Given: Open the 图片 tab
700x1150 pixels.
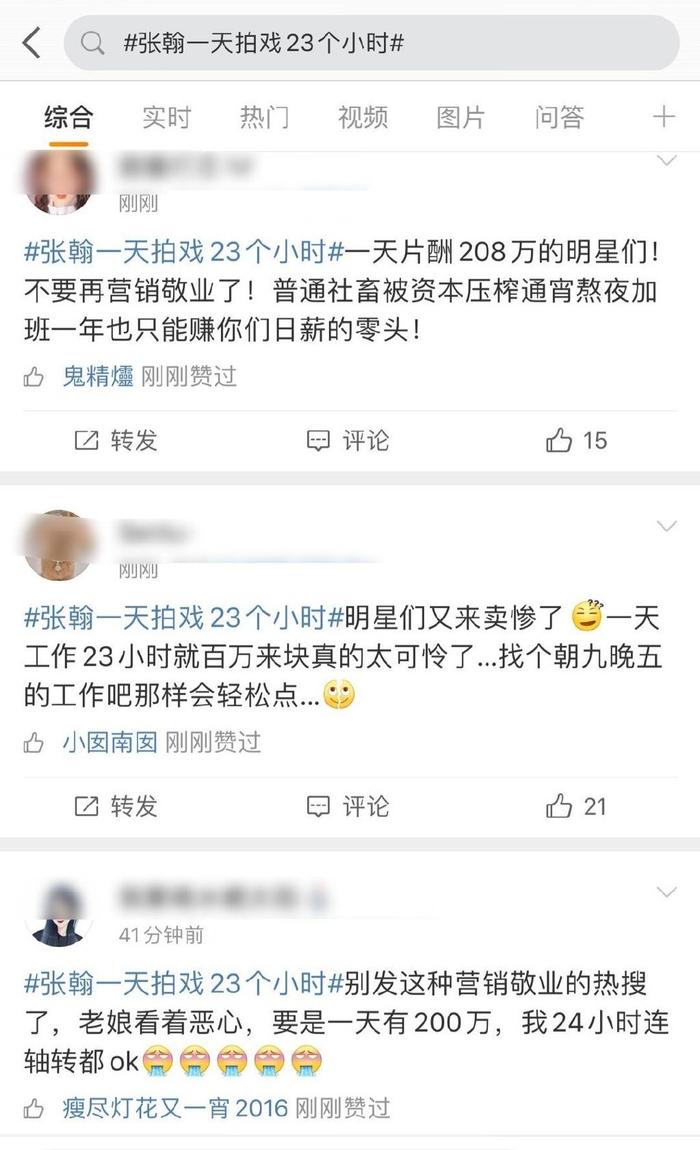Looking at the screenshot, I should tap(461, 117).
